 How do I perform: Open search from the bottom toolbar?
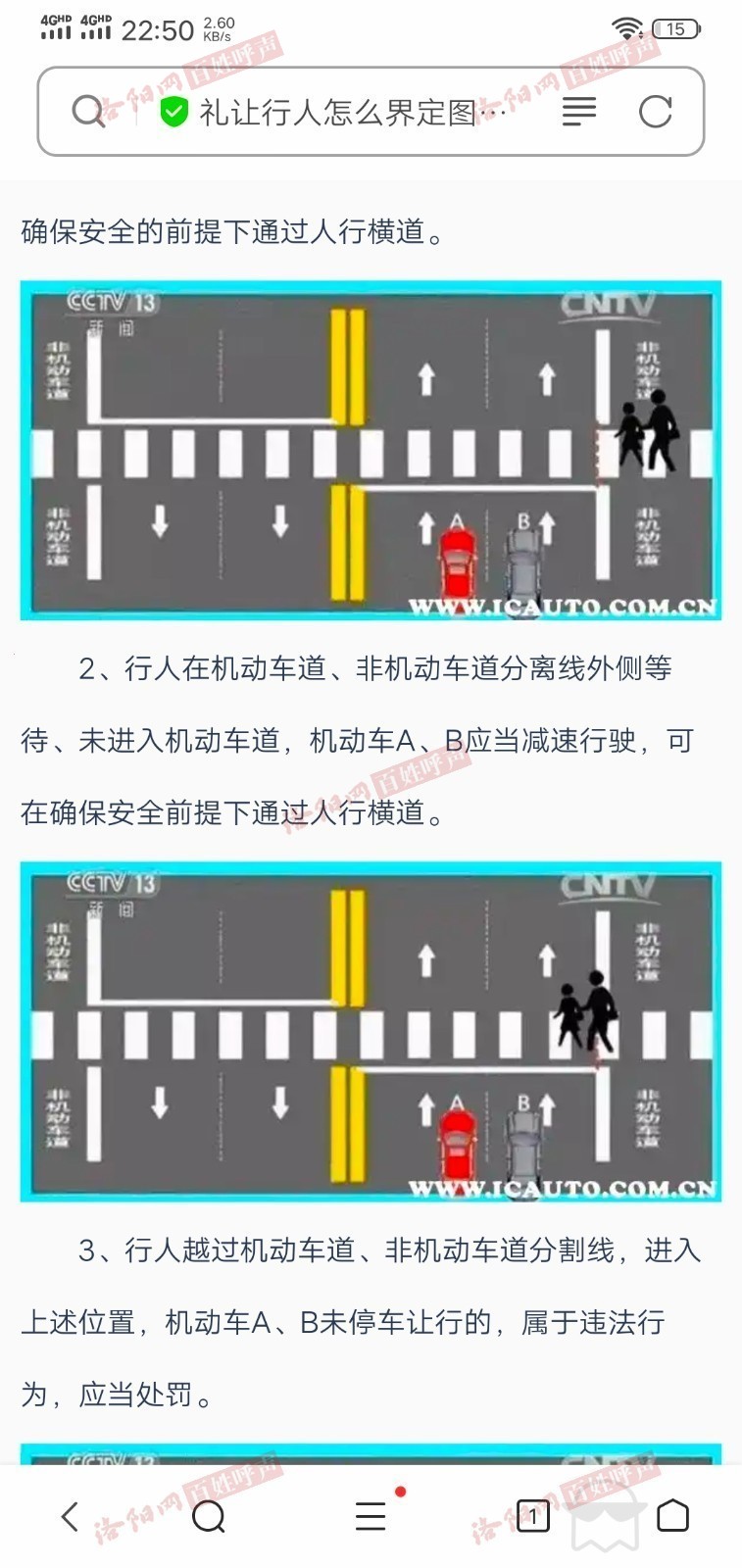point(209,1517)
